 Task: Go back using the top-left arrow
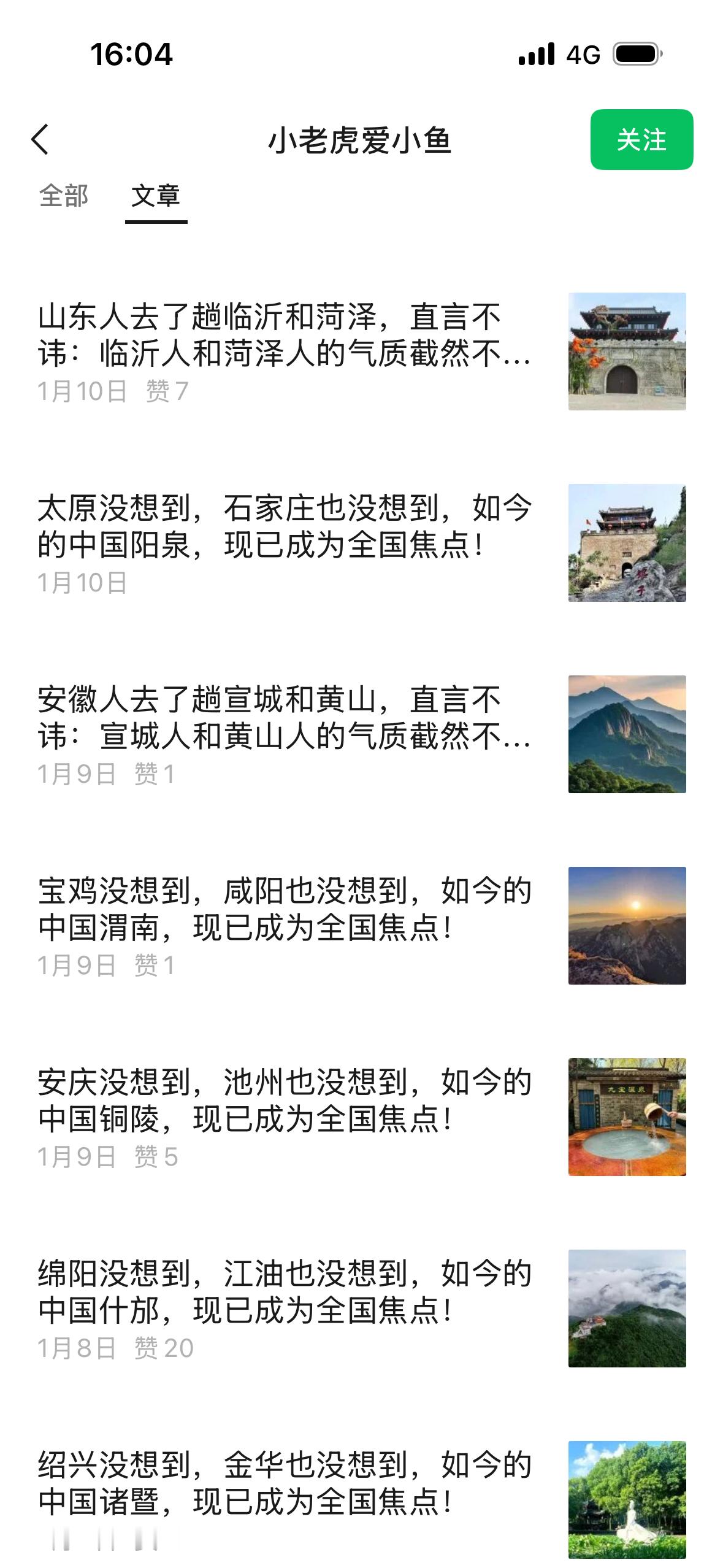(x=40, y=140)
